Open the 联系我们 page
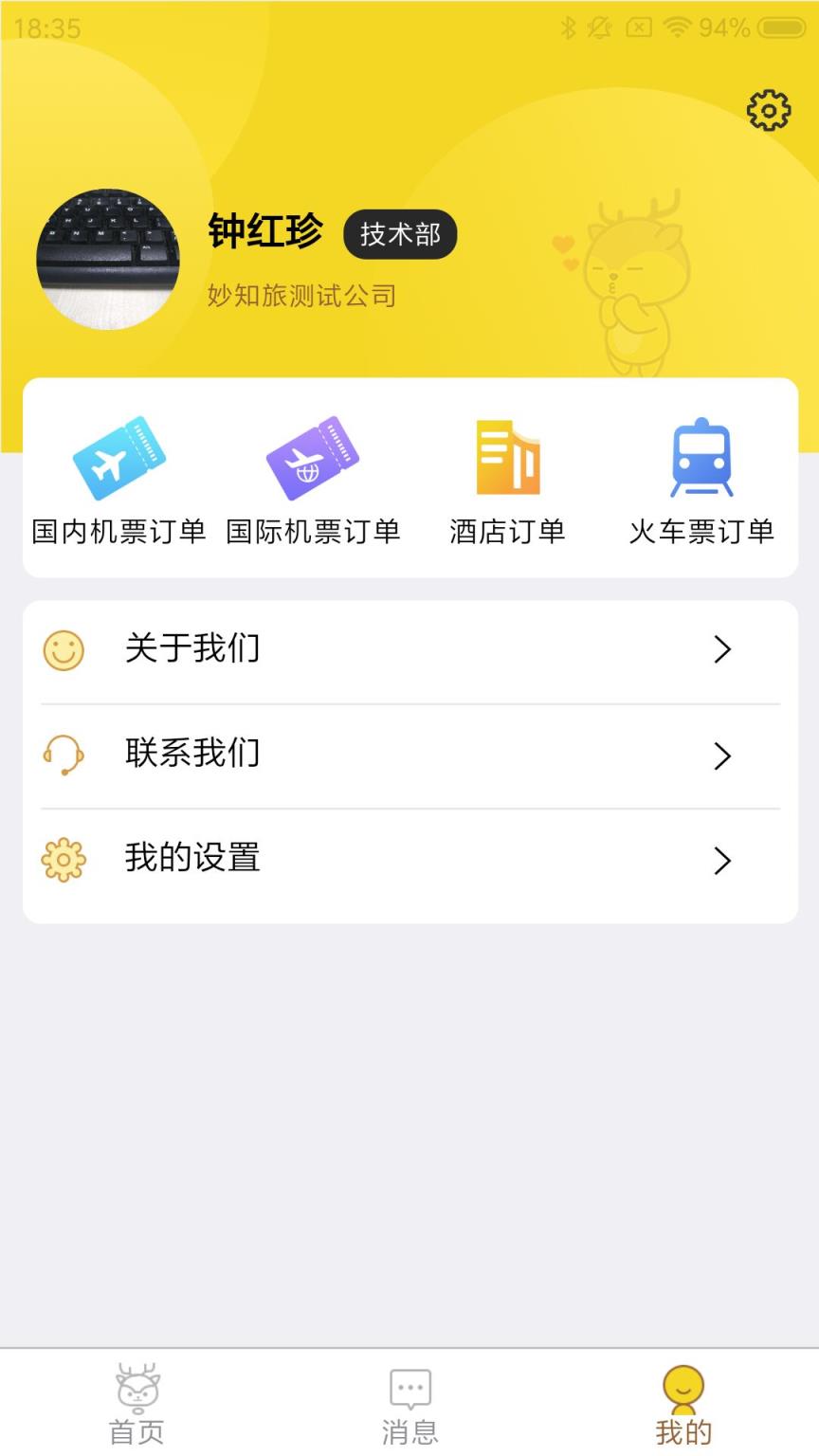The image size is (819, 1456). [x=192, y=754]
